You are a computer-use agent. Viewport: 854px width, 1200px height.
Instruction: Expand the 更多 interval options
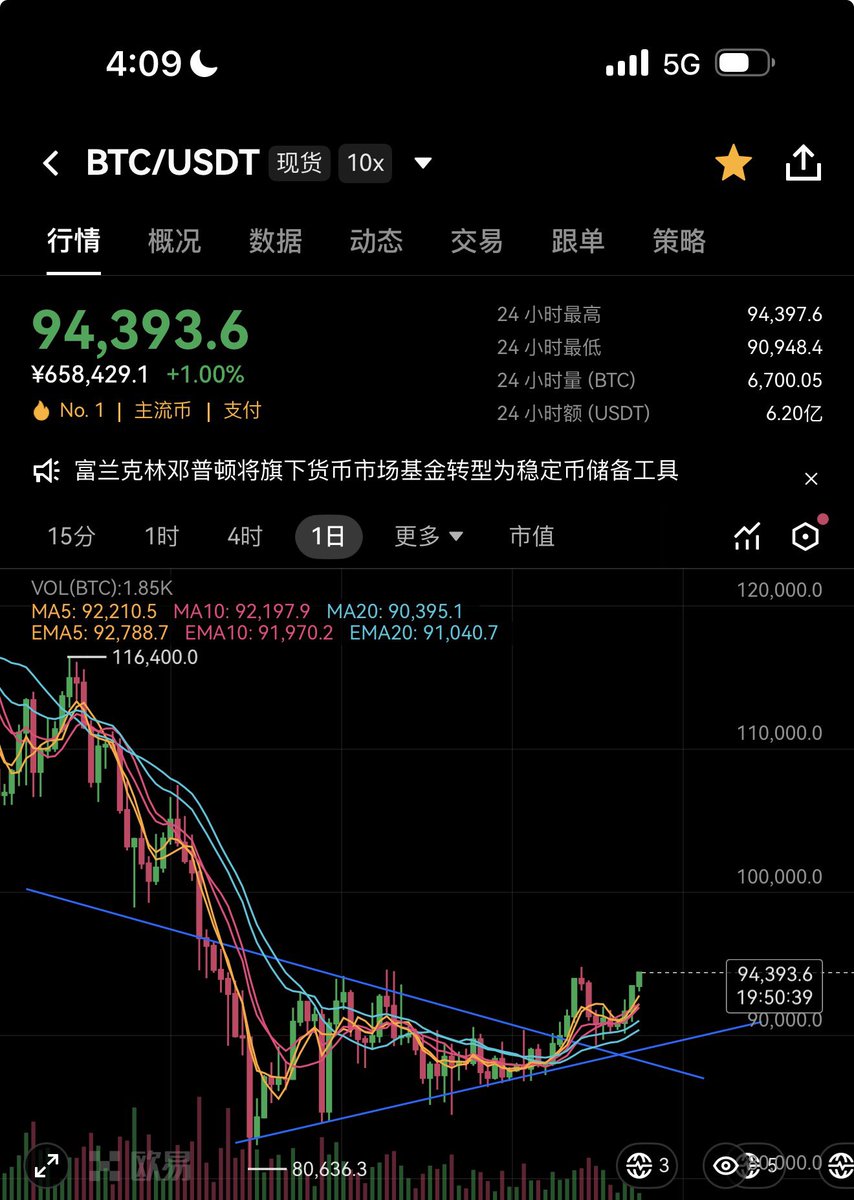pos(428,537)
